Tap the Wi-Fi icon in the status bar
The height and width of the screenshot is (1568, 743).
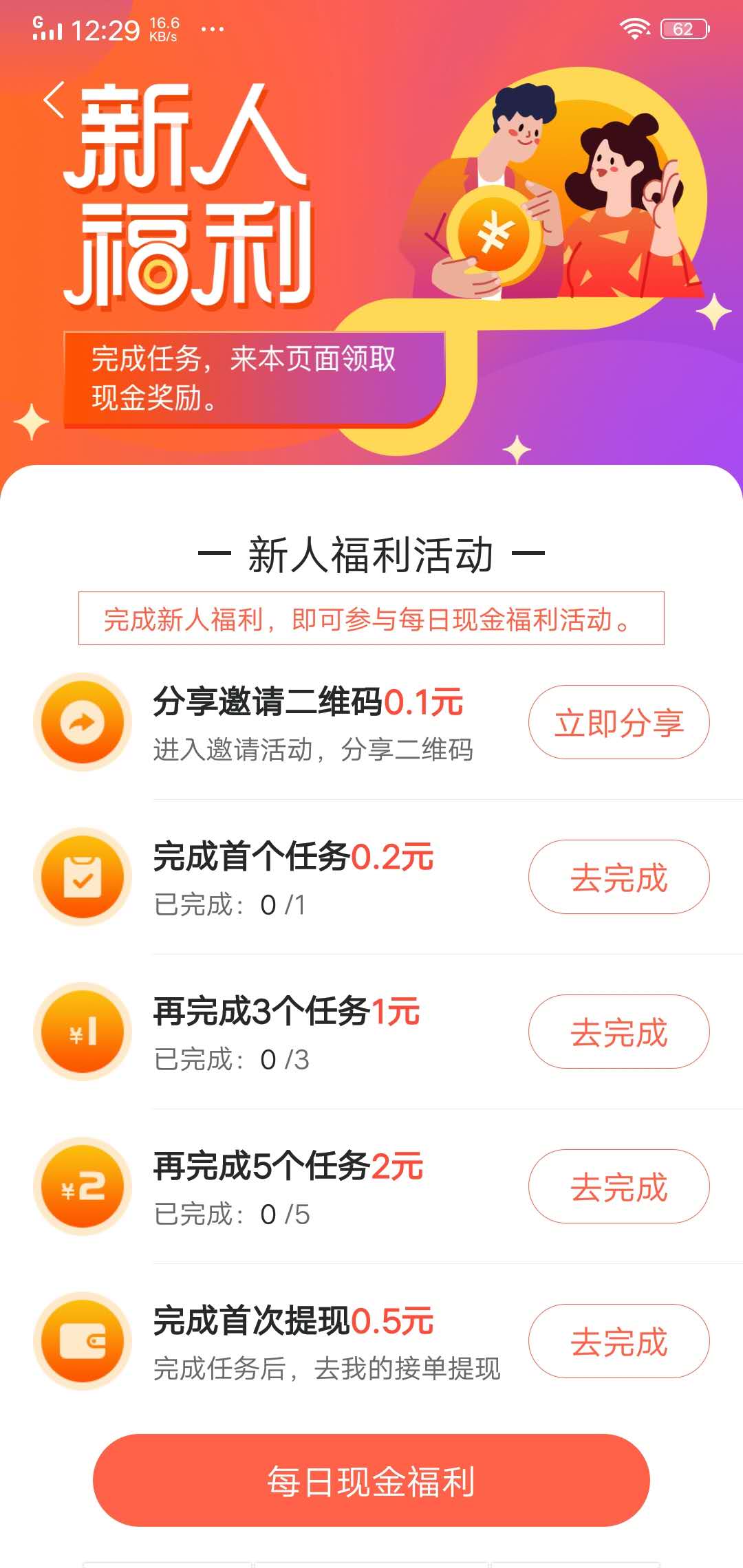tap(636, 28)
